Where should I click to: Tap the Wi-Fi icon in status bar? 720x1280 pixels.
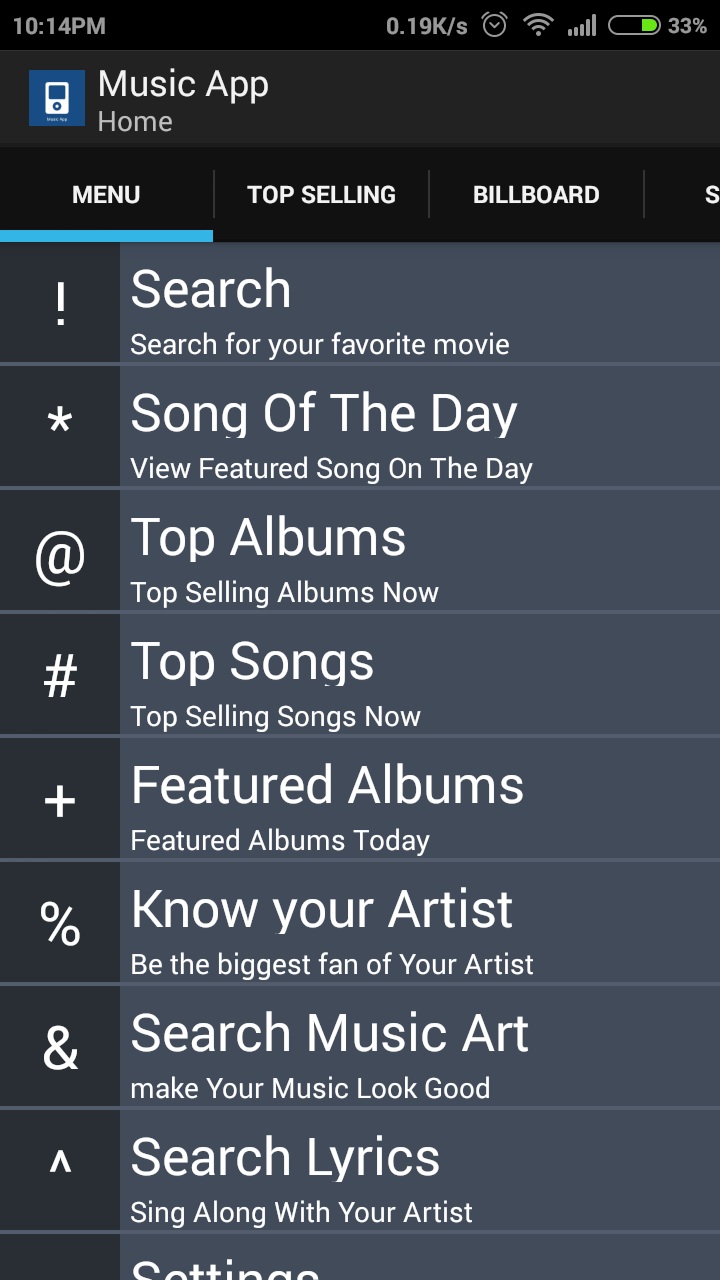[x=537, y=24]
